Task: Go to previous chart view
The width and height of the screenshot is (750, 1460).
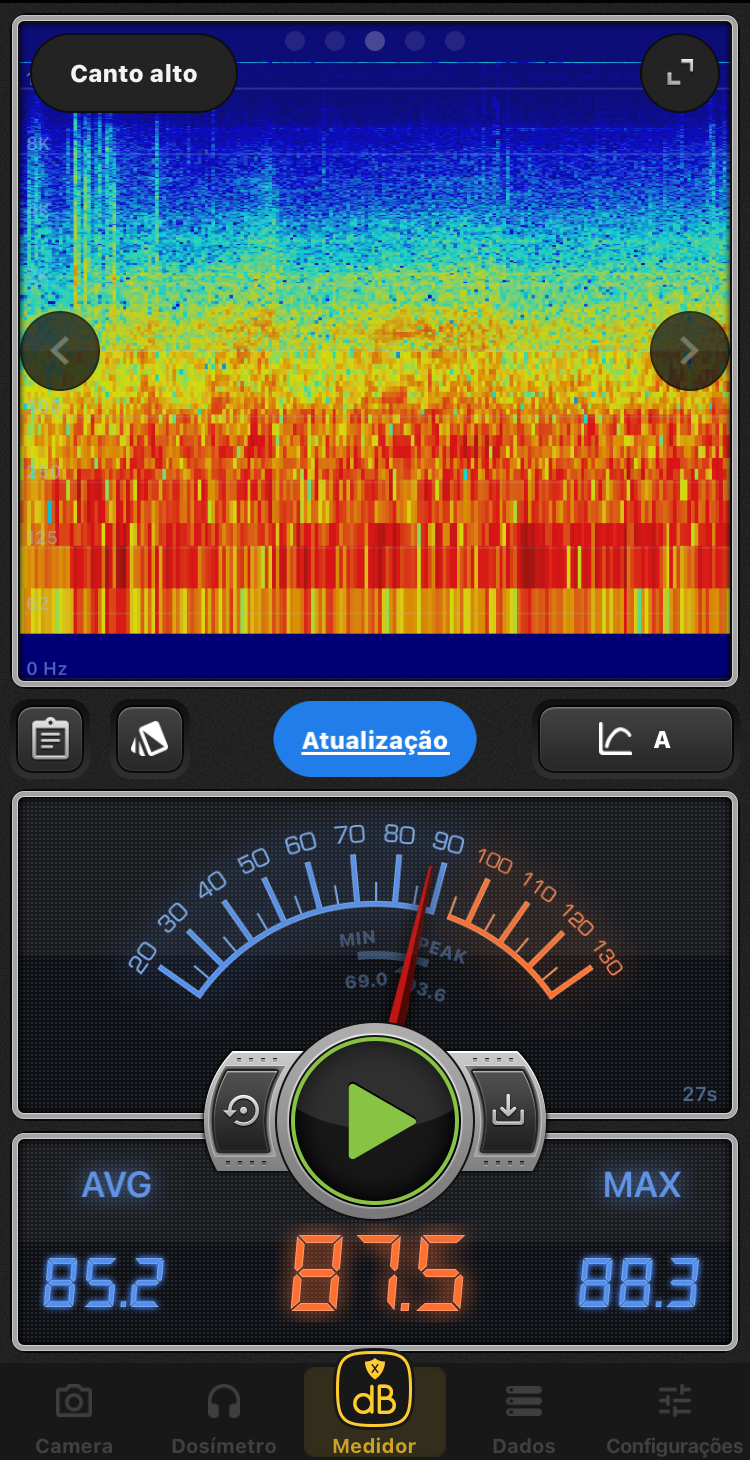Action: [60, 351]
